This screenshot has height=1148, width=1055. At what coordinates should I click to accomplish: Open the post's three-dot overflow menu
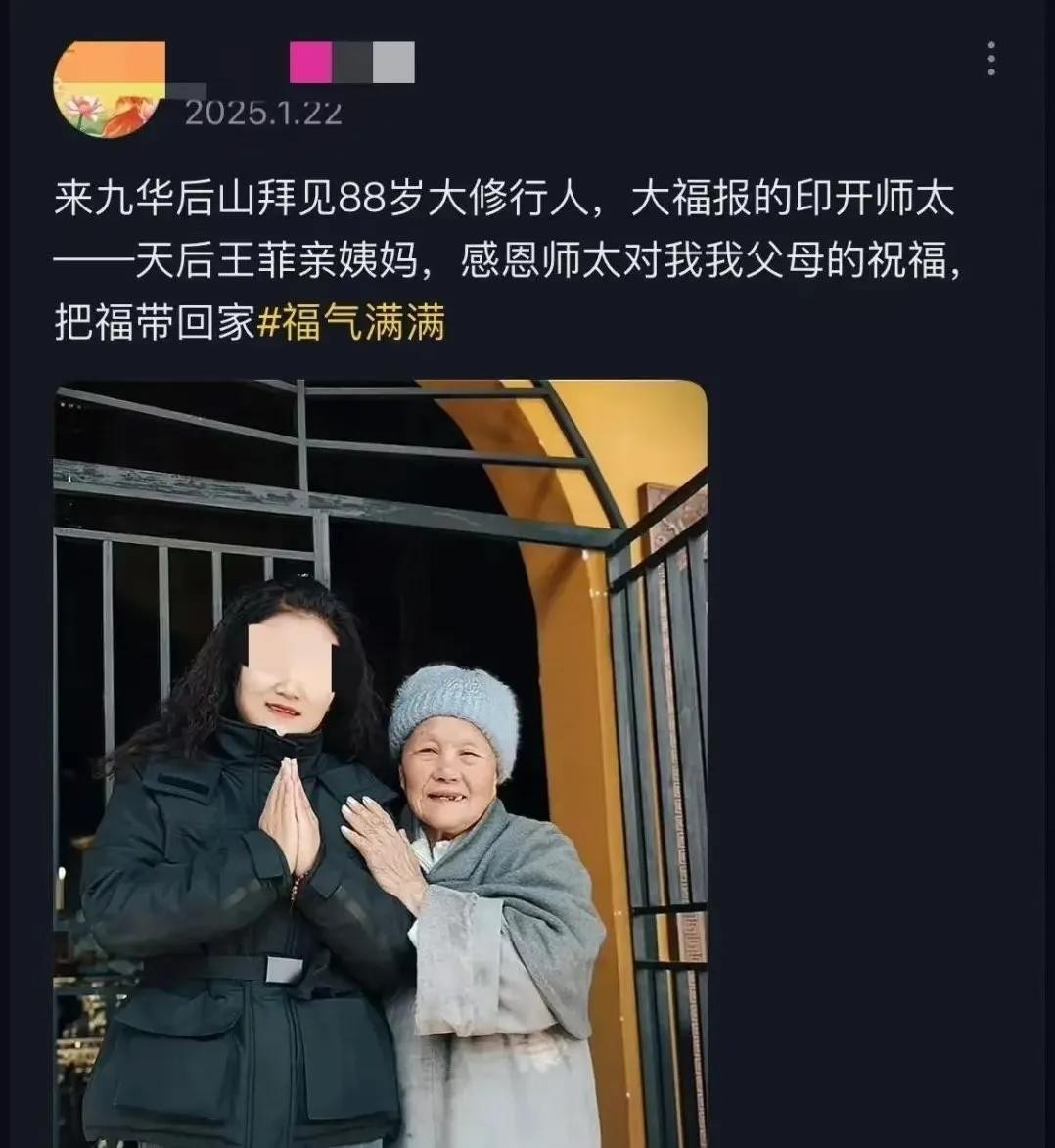click(990, 60)
